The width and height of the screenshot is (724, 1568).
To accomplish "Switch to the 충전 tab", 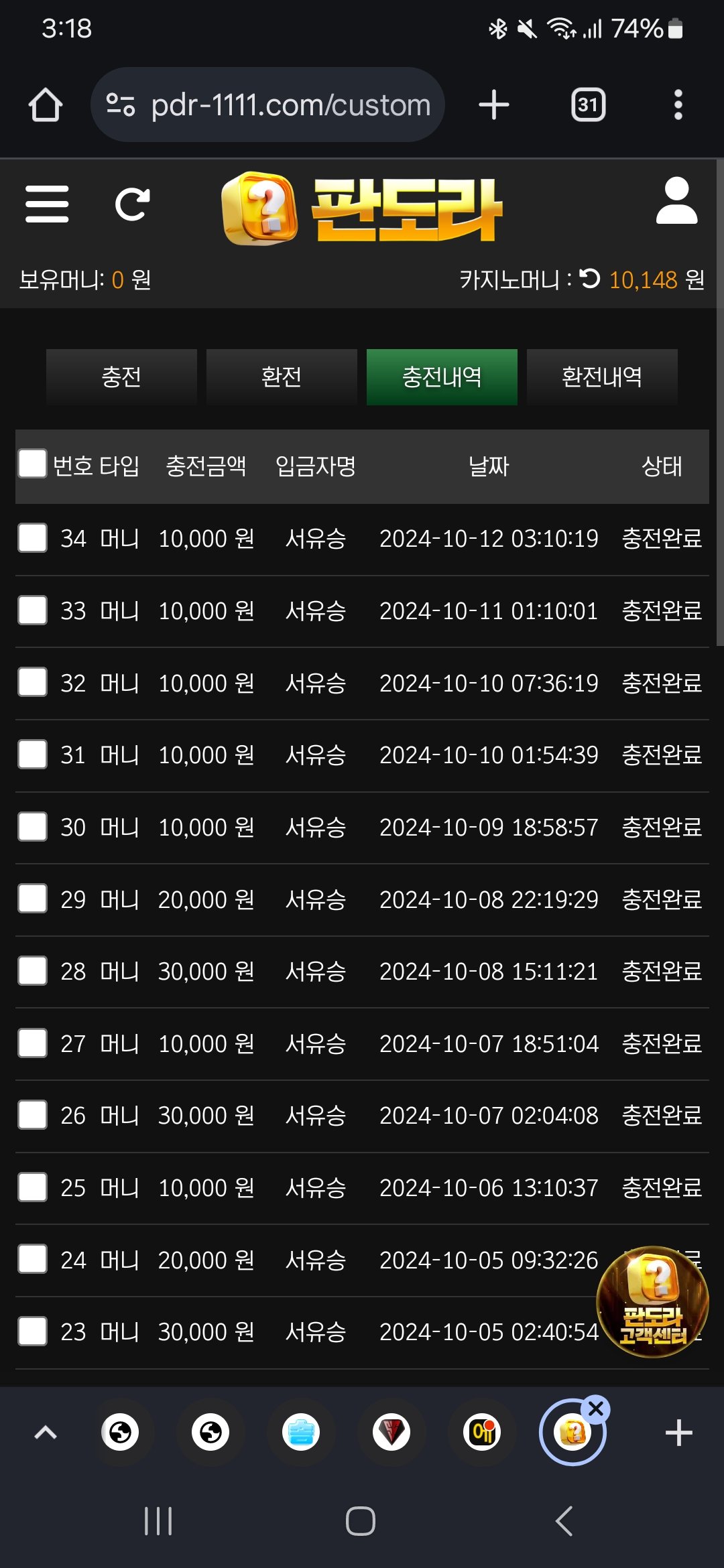I will pyautogui.click(x=121, y=377).
